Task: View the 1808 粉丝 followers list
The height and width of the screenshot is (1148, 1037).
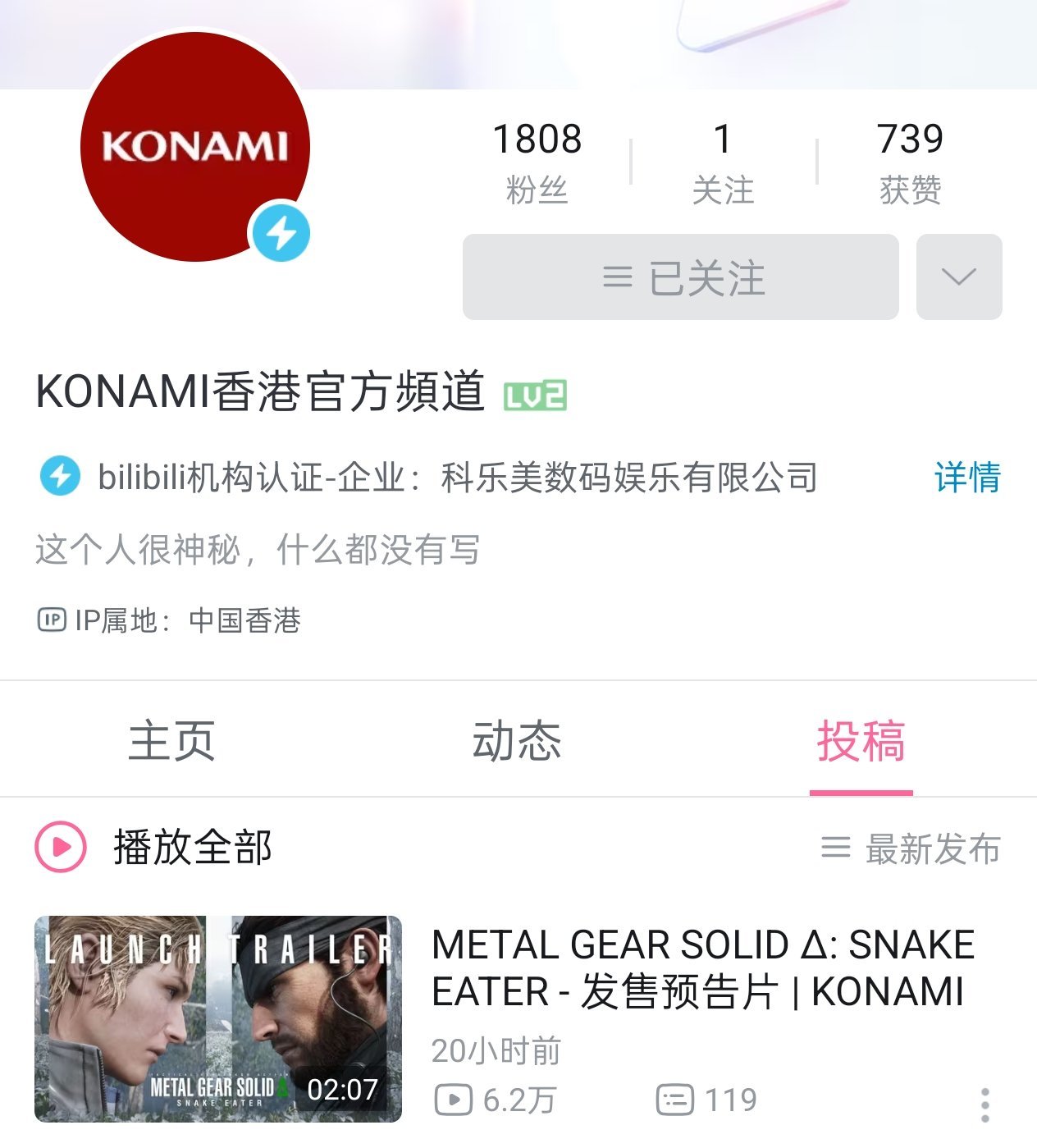Action: (x=537, y=162)
